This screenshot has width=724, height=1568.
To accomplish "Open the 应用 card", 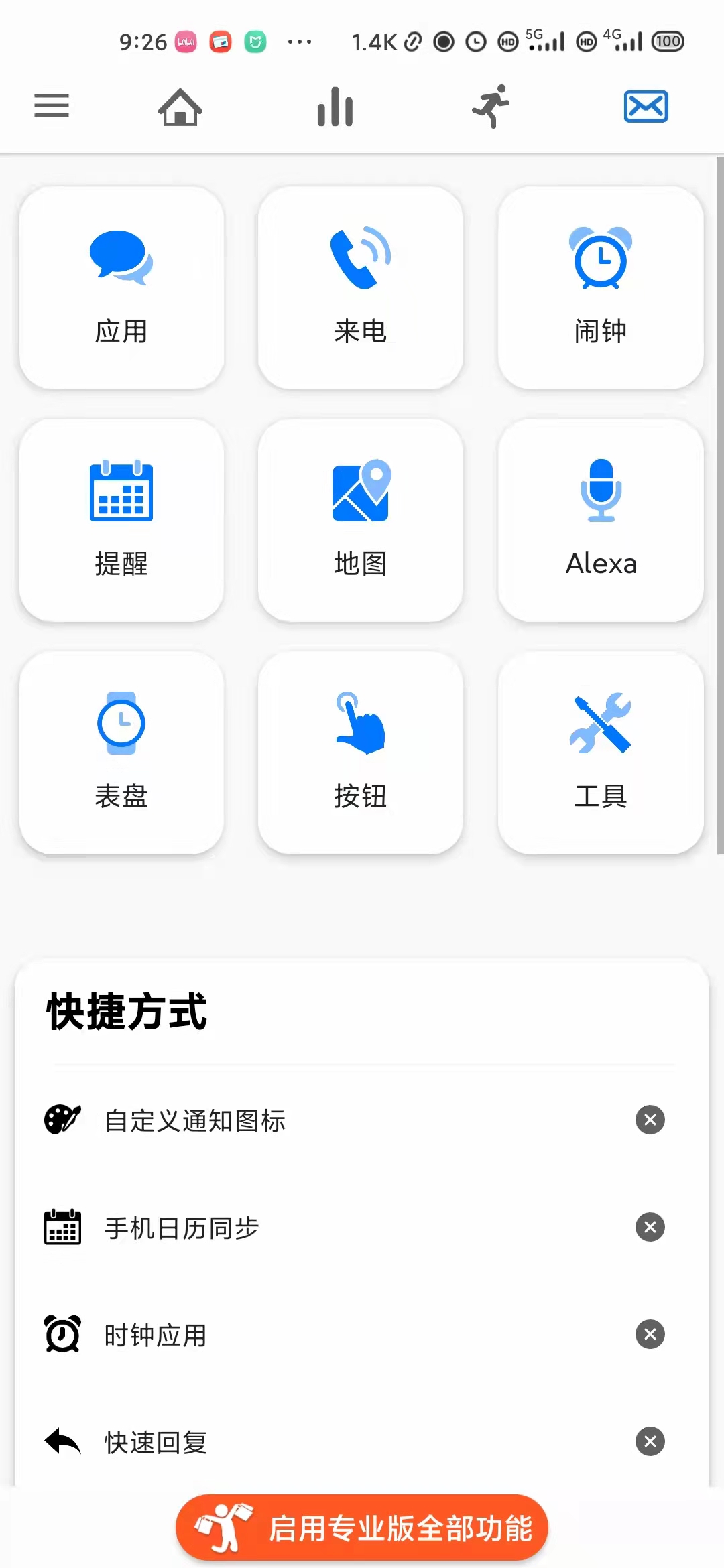I will pyautogui.click(x=121, y=287).
